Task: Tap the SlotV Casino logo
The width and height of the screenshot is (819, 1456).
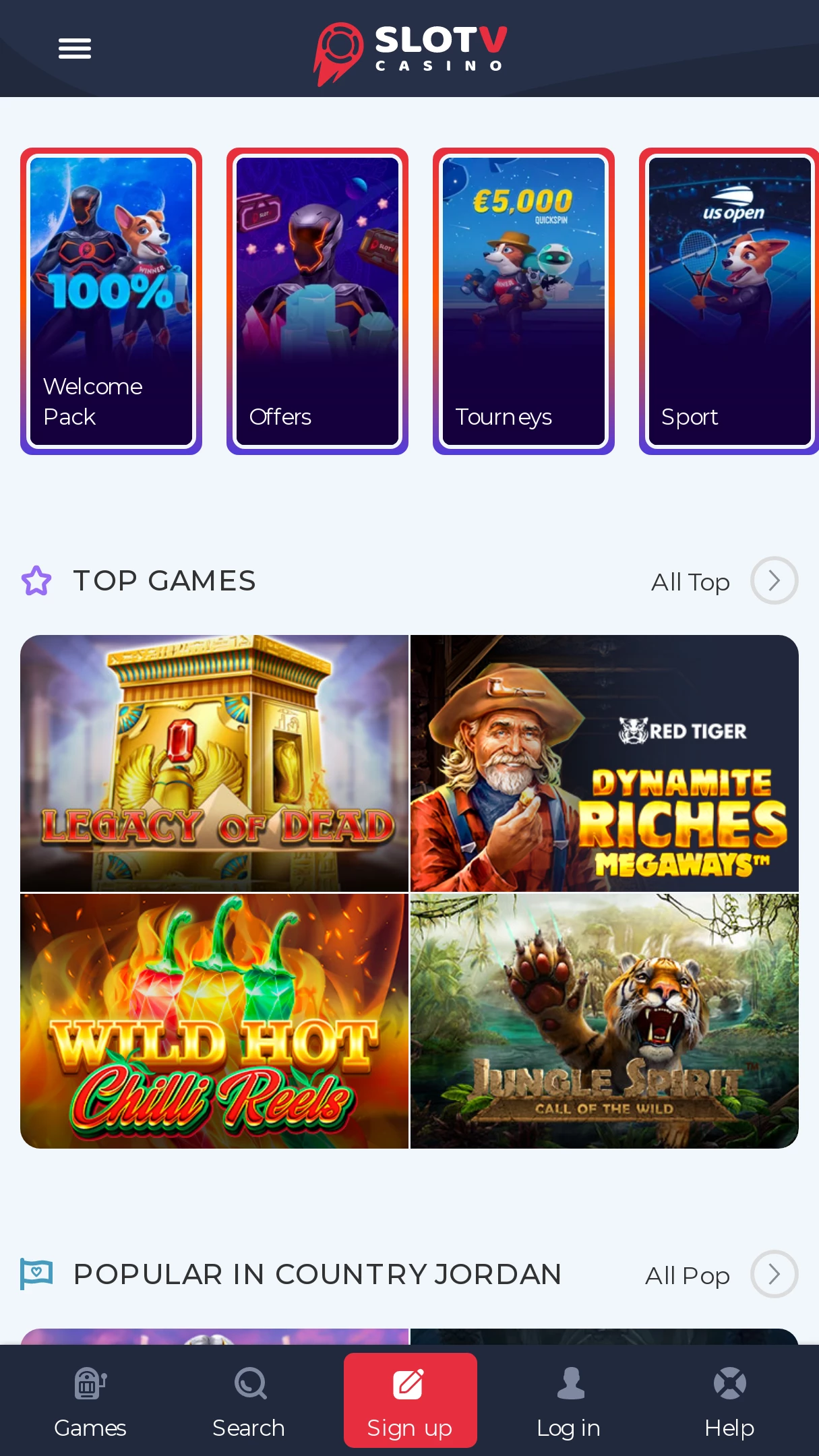Action: (x=410, y=53)
